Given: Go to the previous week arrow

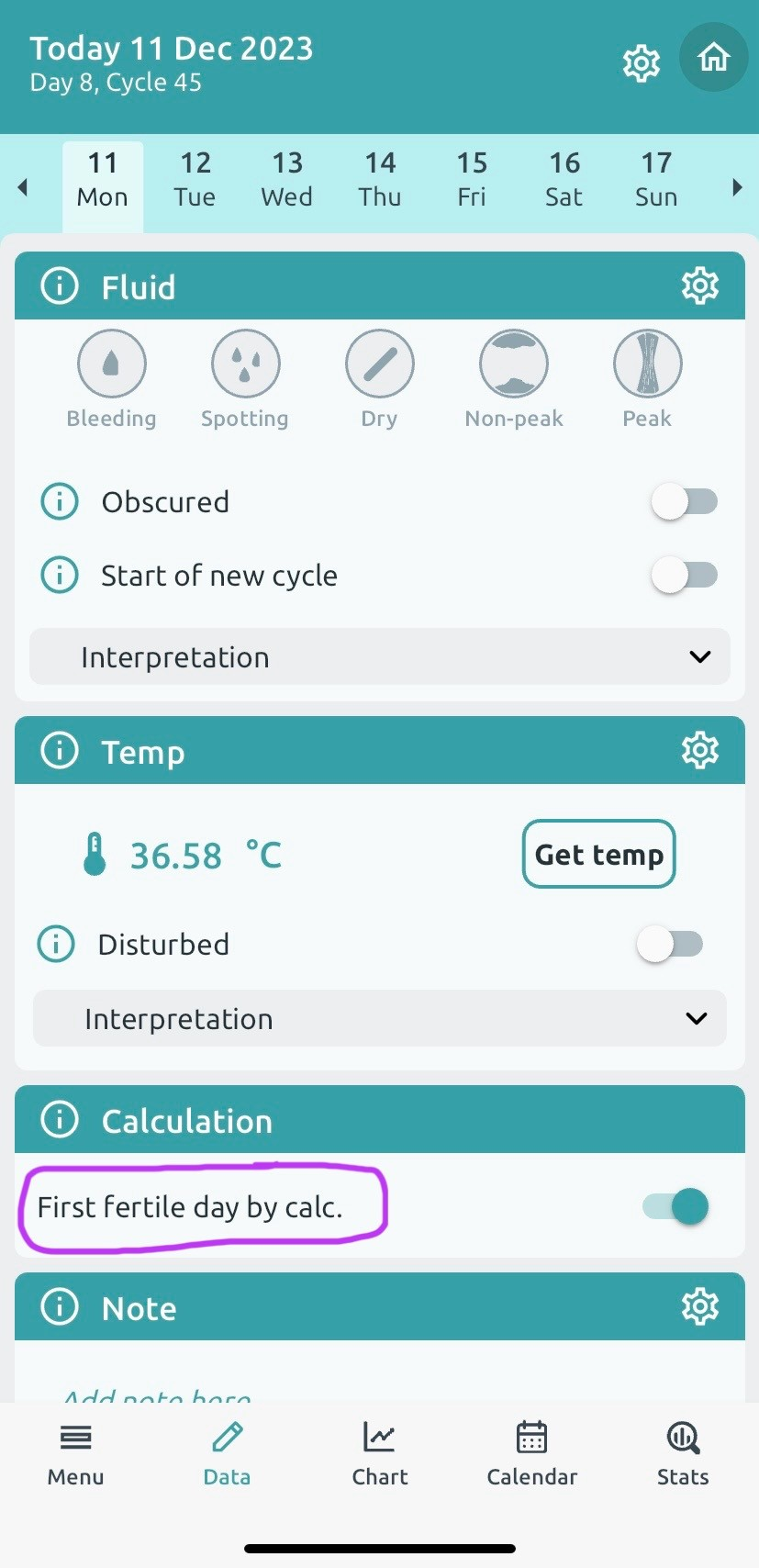Looking at the screenshot, I should 23,187.
